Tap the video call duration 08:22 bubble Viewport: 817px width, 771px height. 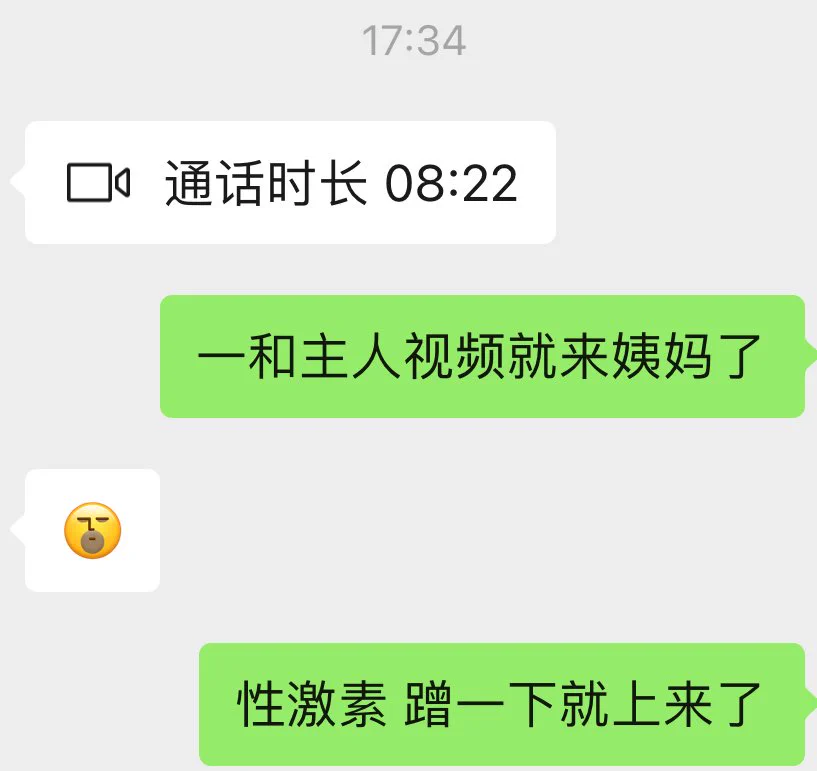tap(290, 183)
